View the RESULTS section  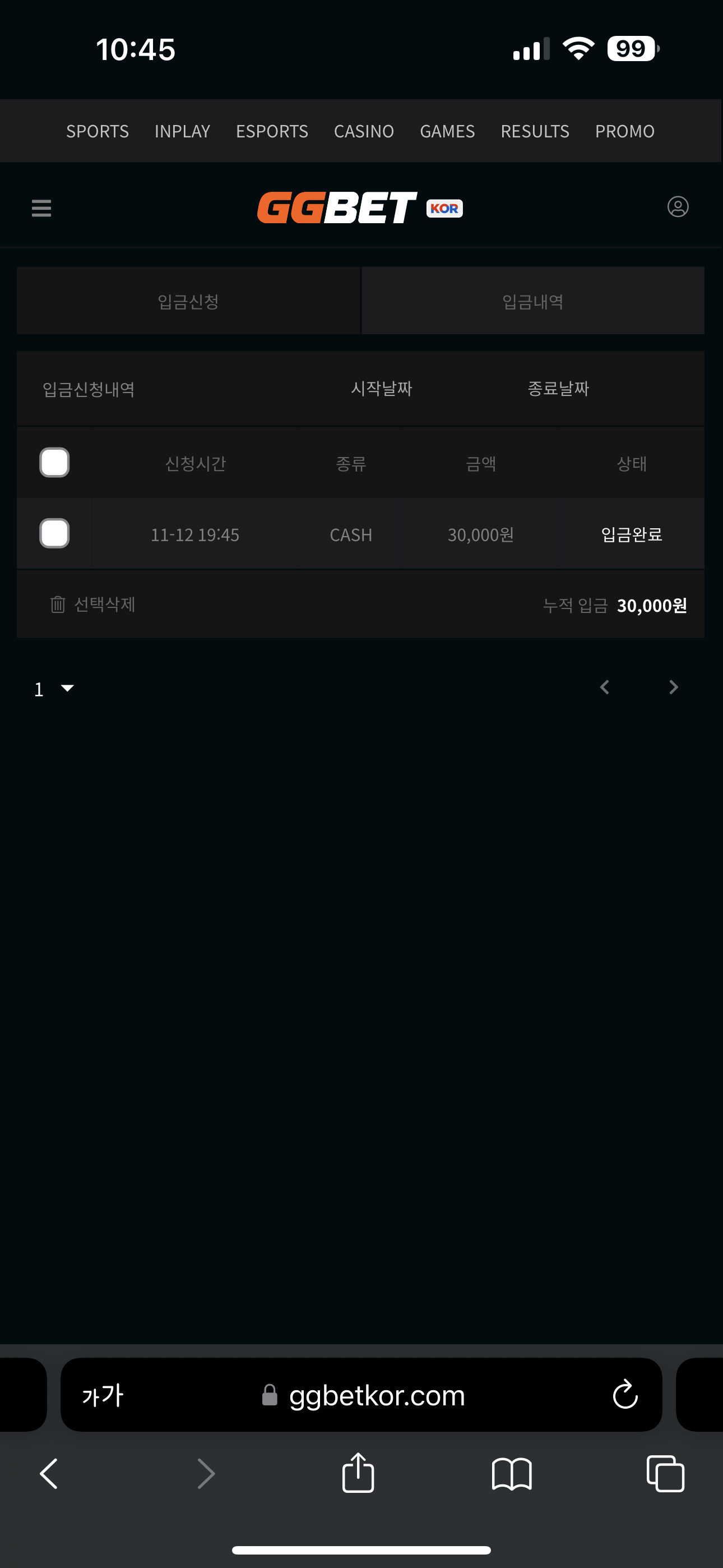click(x=535, y=131)
